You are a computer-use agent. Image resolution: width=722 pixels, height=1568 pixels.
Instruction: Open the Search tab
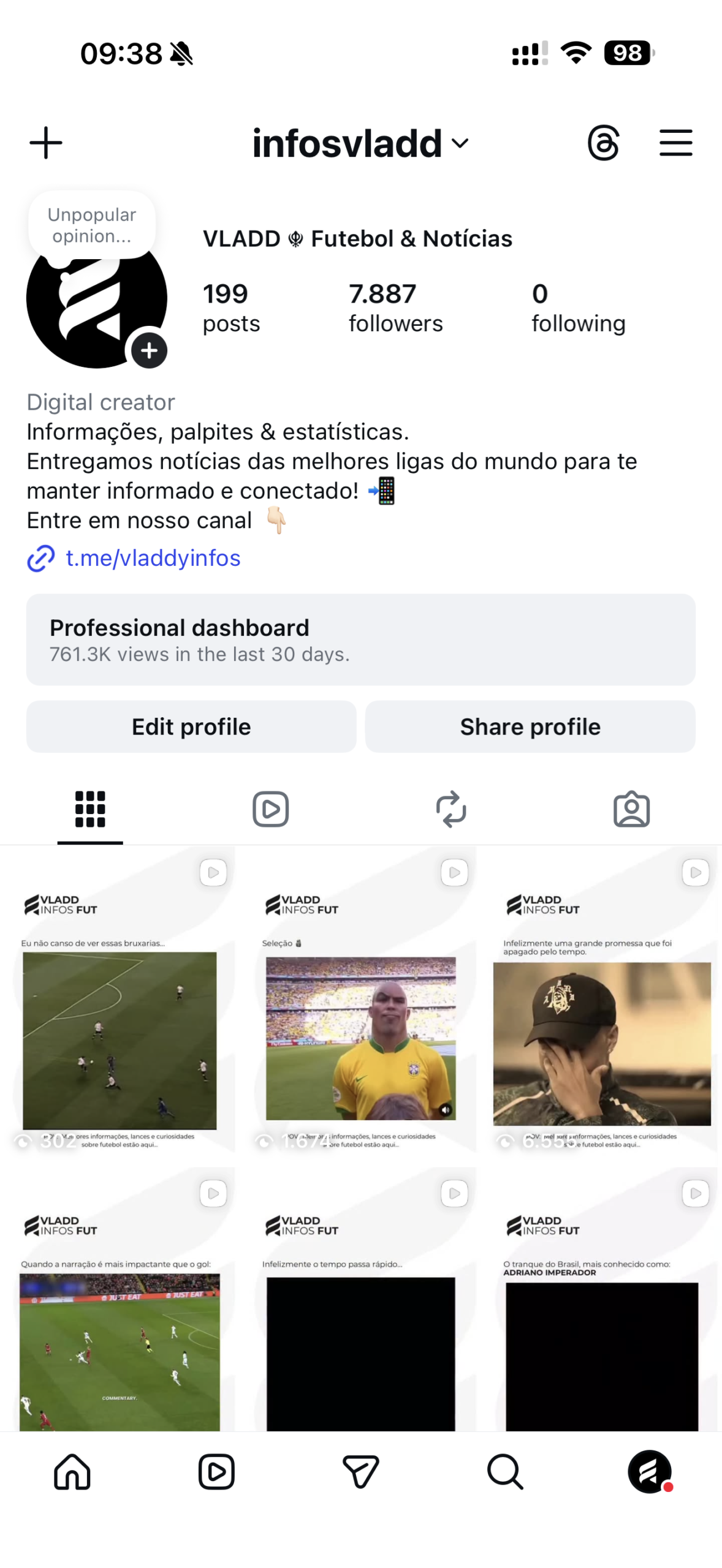click(x=505, y=1471)
